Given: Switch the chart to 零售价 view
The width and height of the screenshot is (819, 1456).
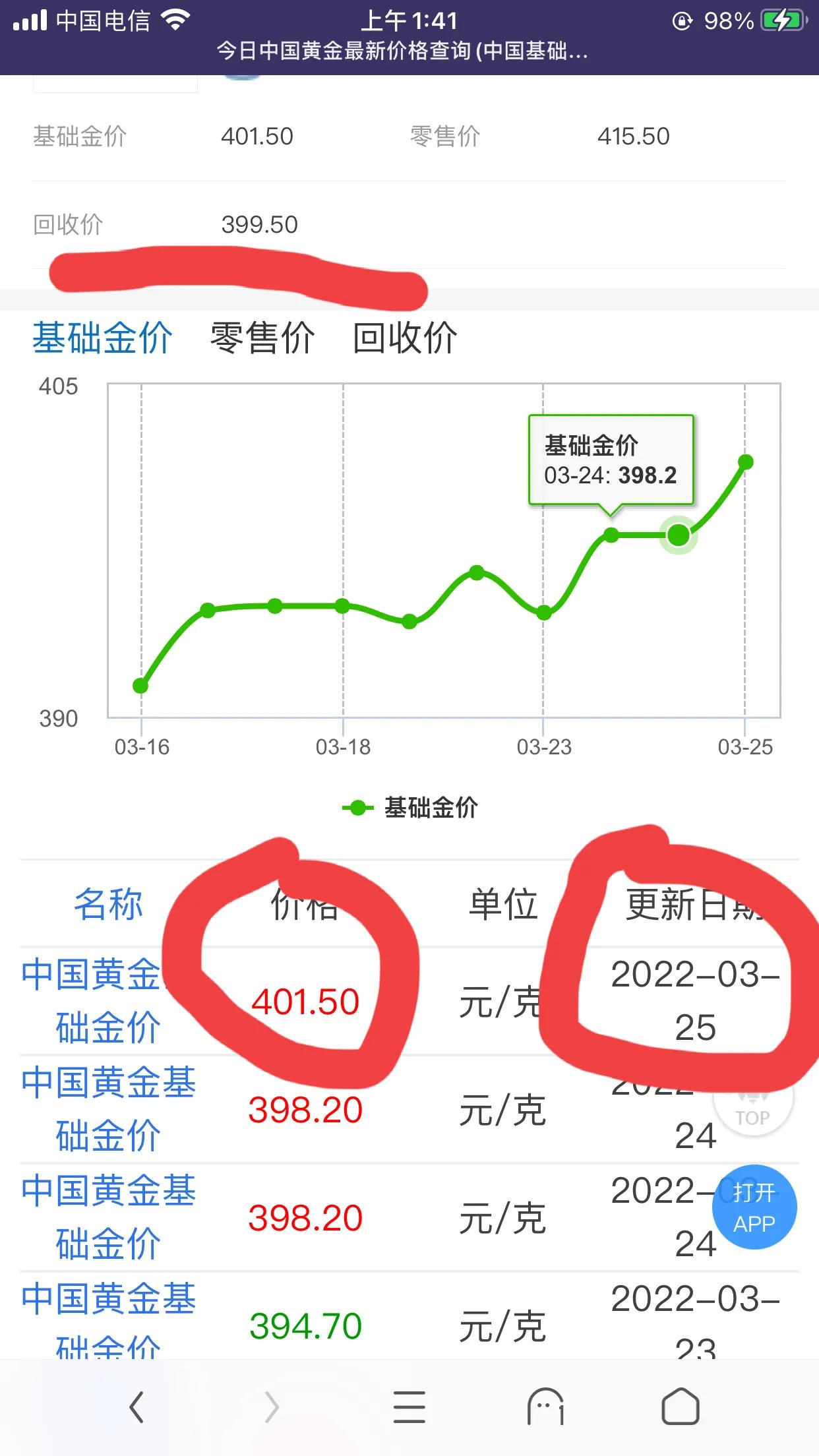Looking at the screenshot, I should pyautogui.click(x=262, y=337).
